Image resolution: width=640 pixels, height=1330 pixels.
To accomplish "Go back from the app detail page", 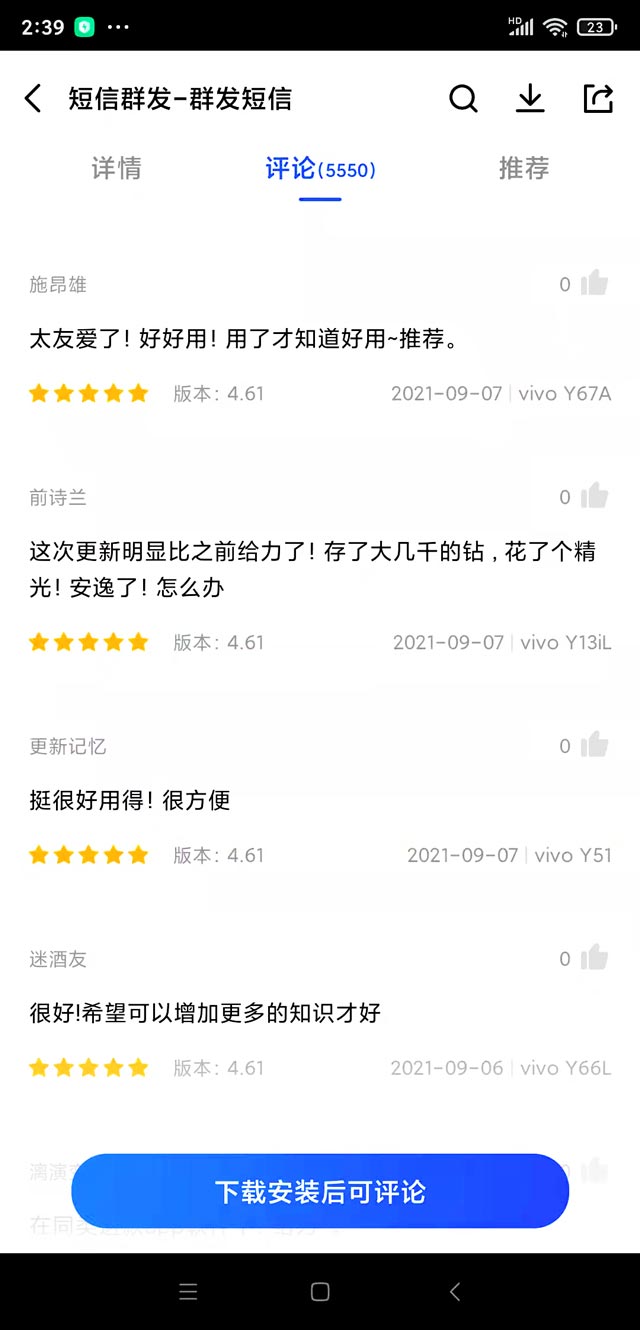I will point(33,99).
